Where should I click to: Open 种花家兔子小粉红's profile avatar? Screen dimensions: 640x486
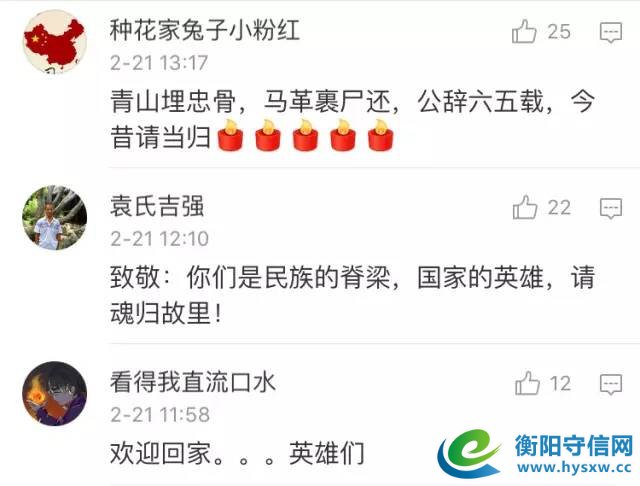pyautogui.click(x=54, y=42)
